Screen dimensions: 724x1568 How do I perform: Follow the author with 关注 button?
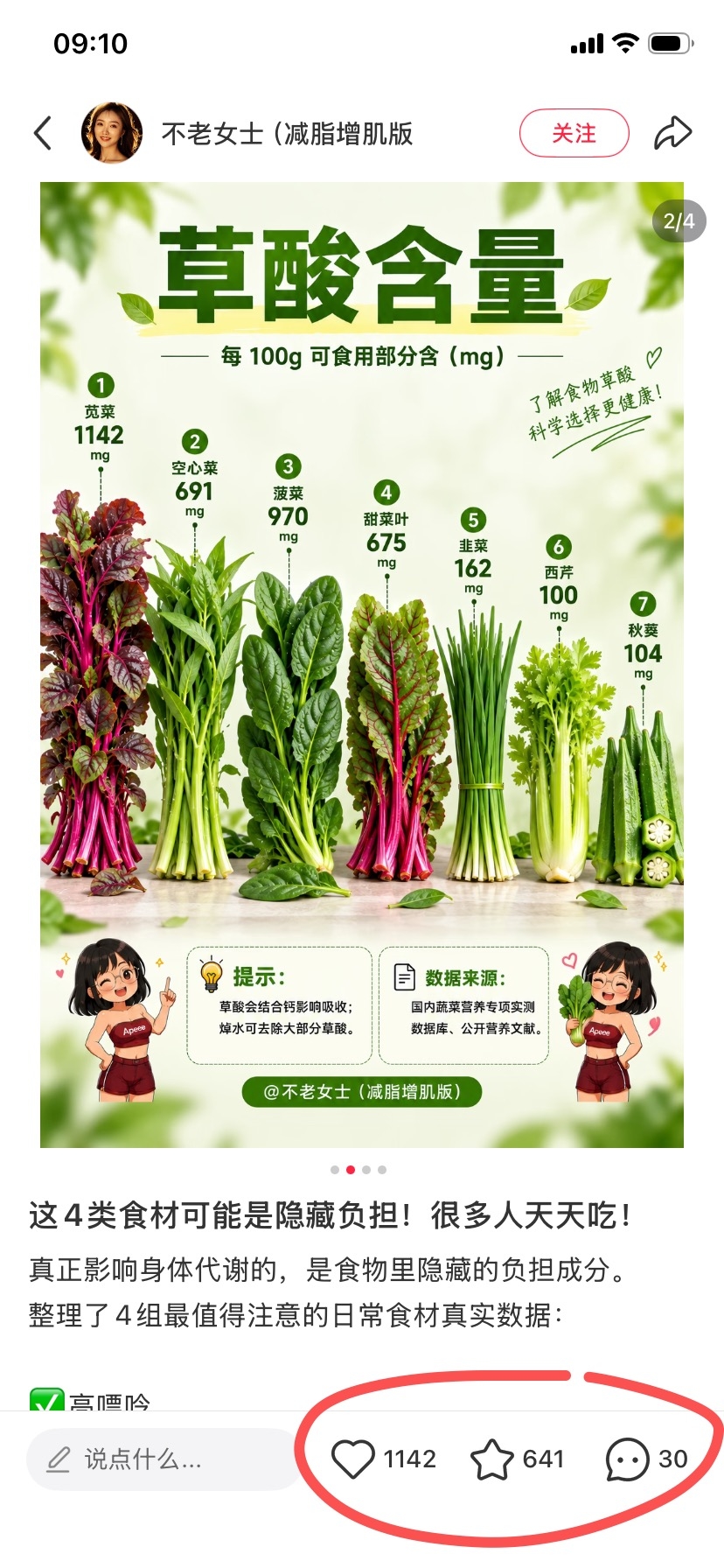click(574, 133)
